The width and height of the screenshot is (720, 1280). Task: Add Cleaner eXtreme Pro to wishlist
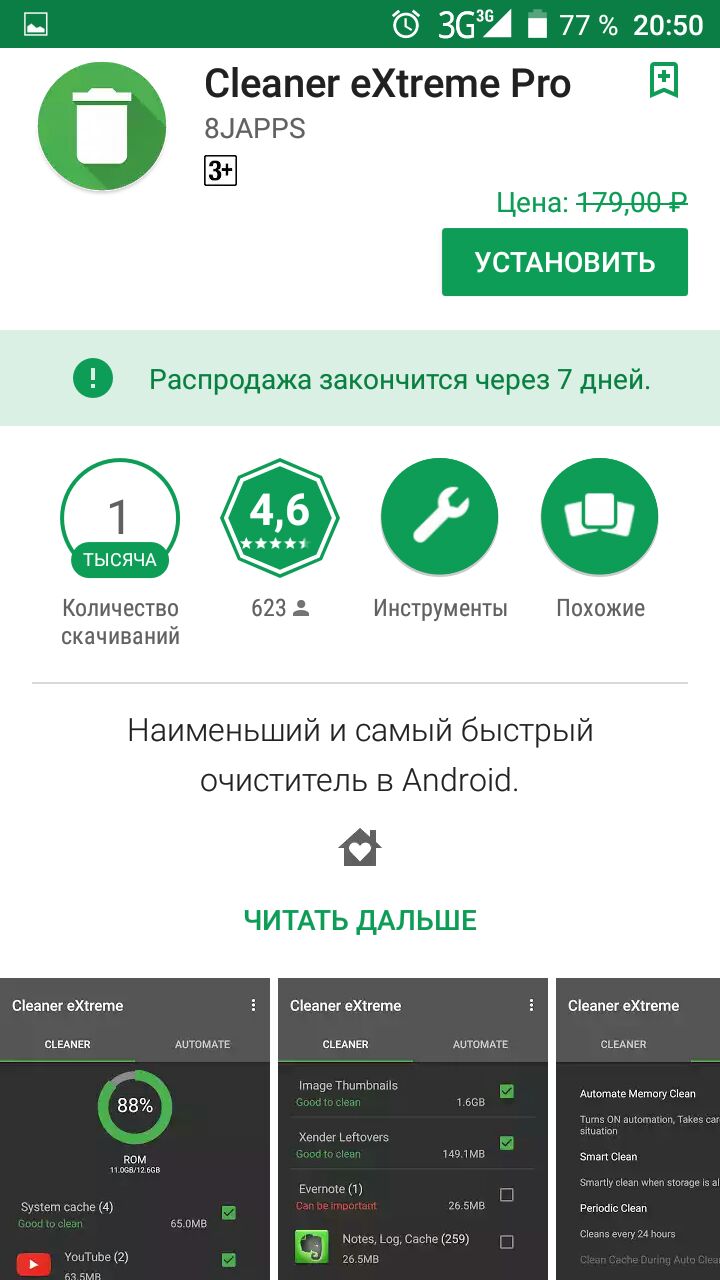pyautogui.click(x=663, y=80)
